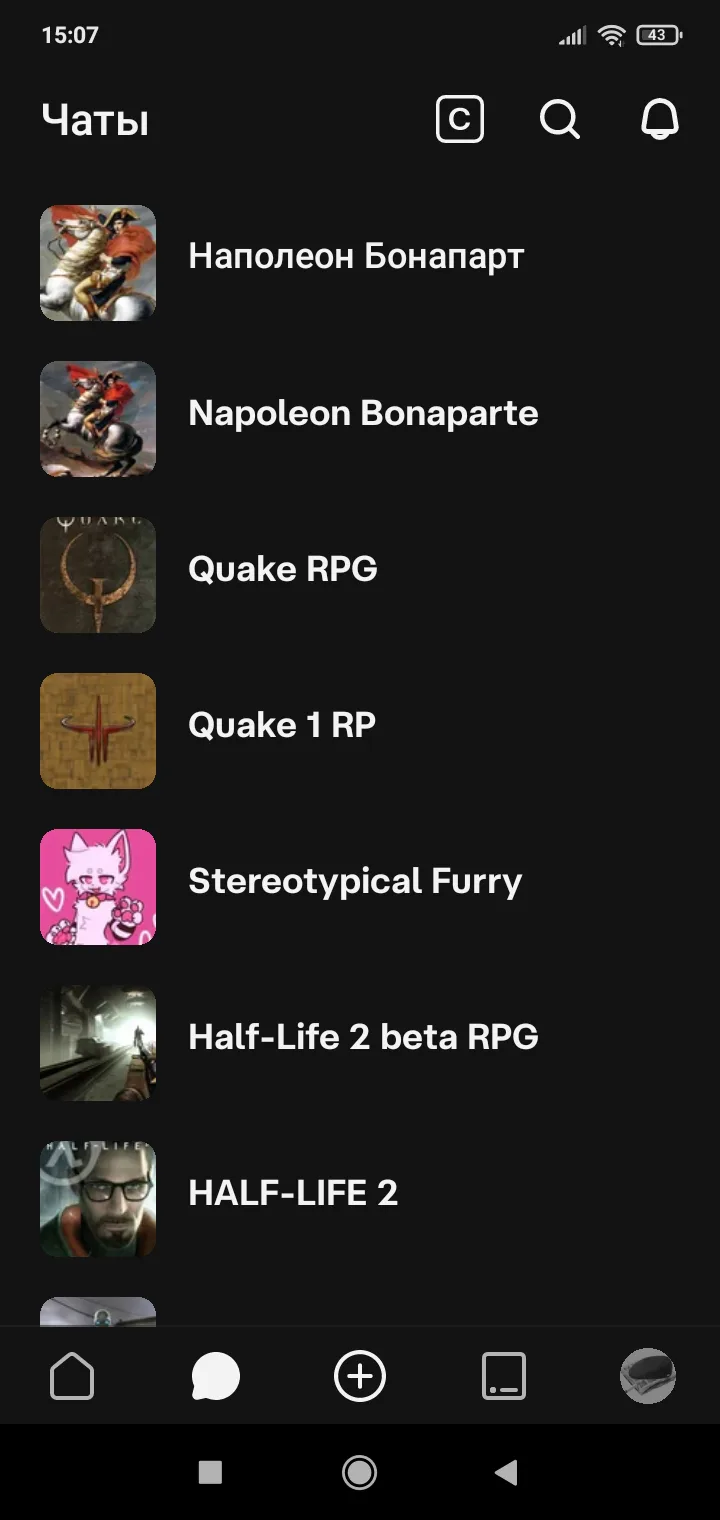This screenshot has width=720, height=1520.
Task: Open the boxed C icon in the header
Action: click(x=460, y=120)
